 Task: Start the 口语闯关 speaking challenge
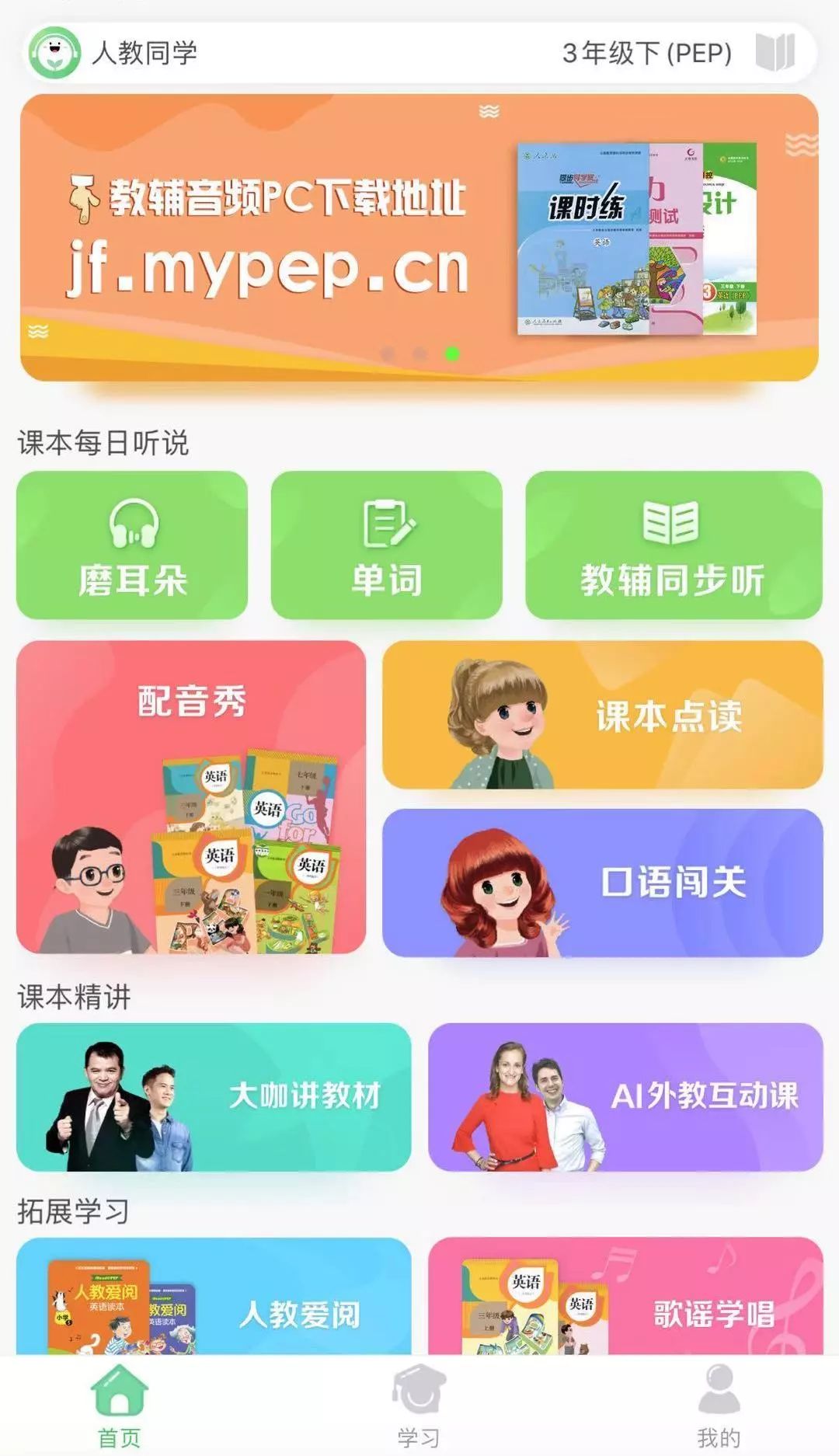[x=602, y=883]
